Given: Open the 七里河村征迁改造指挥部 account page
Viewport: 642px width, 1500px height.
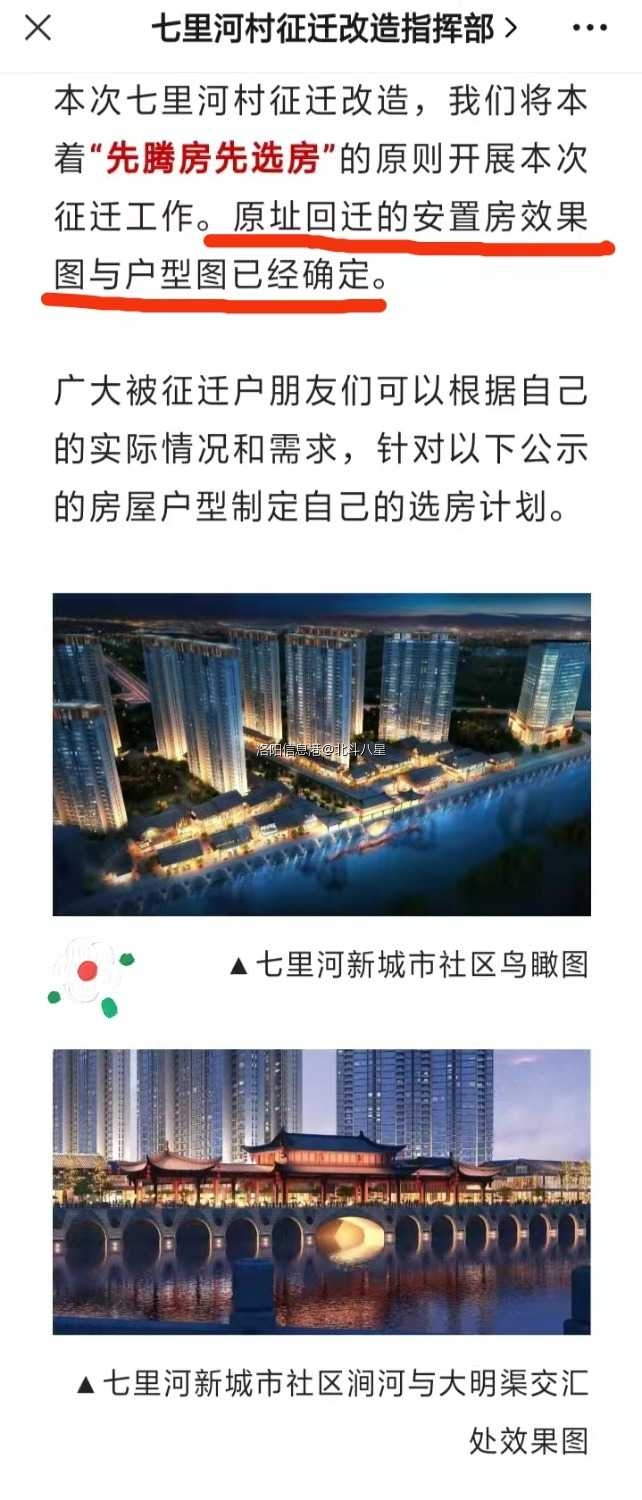Looking at the screenshot, I should tap(333, 29).
